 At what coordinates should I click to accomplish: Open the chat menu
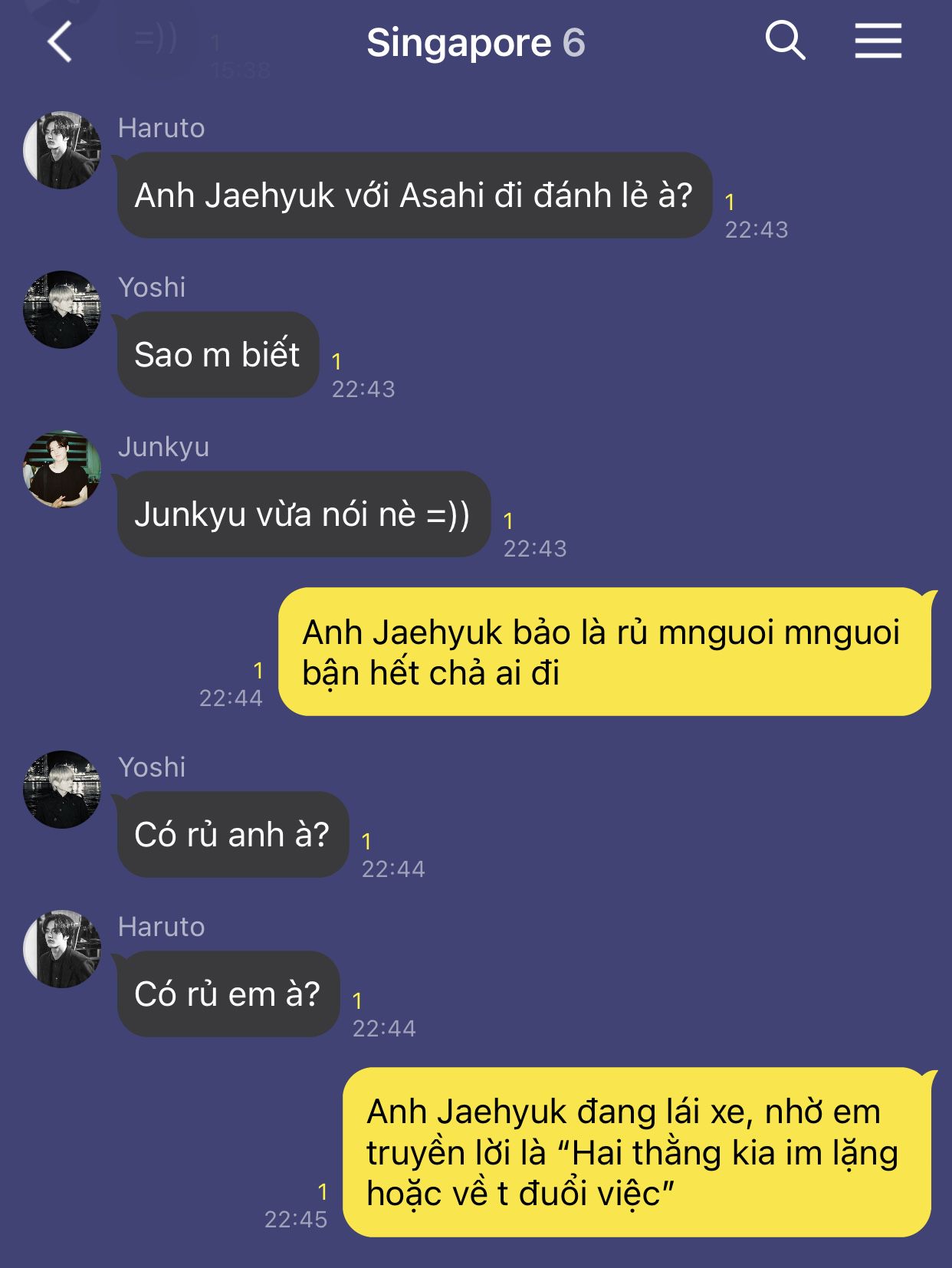(878, 41)
